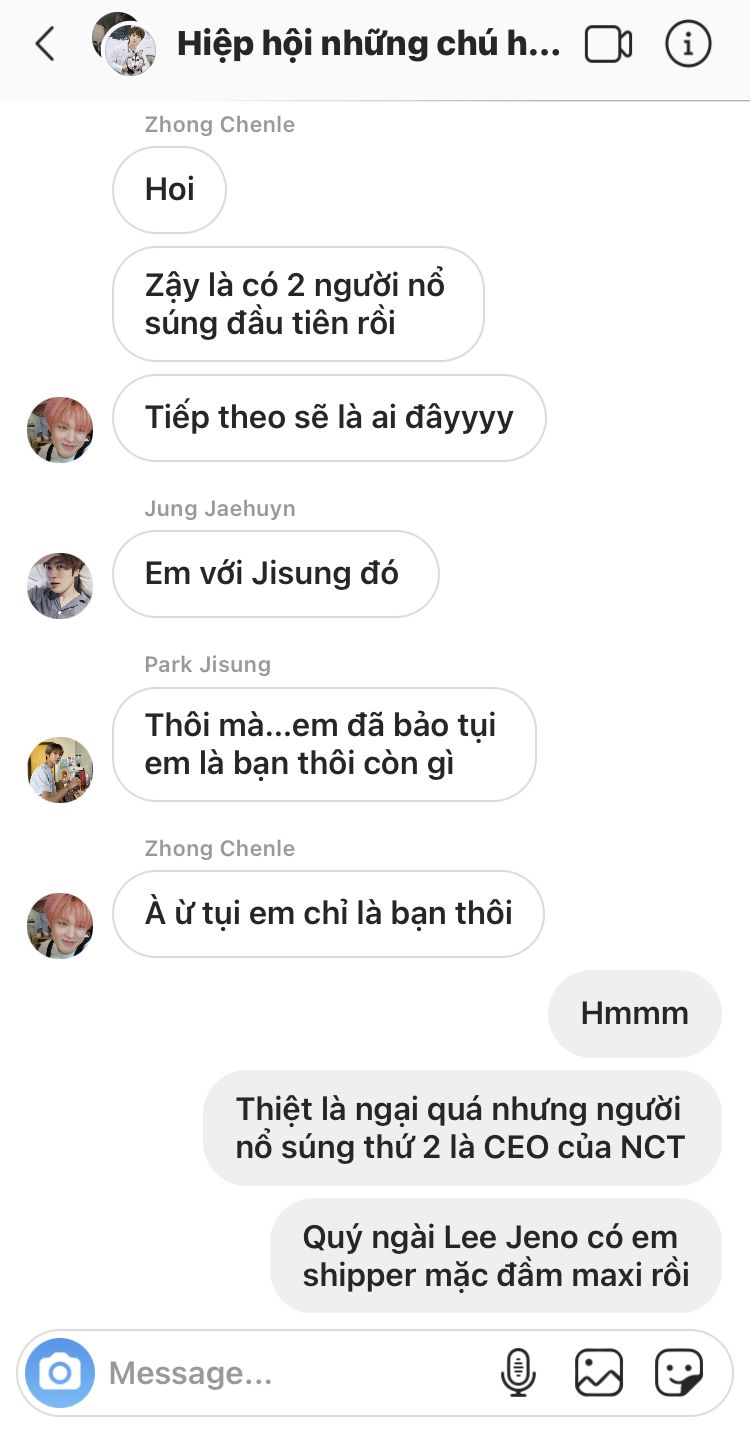
Task: Choose a photo from the gallery
Action: pos(598,1373)
